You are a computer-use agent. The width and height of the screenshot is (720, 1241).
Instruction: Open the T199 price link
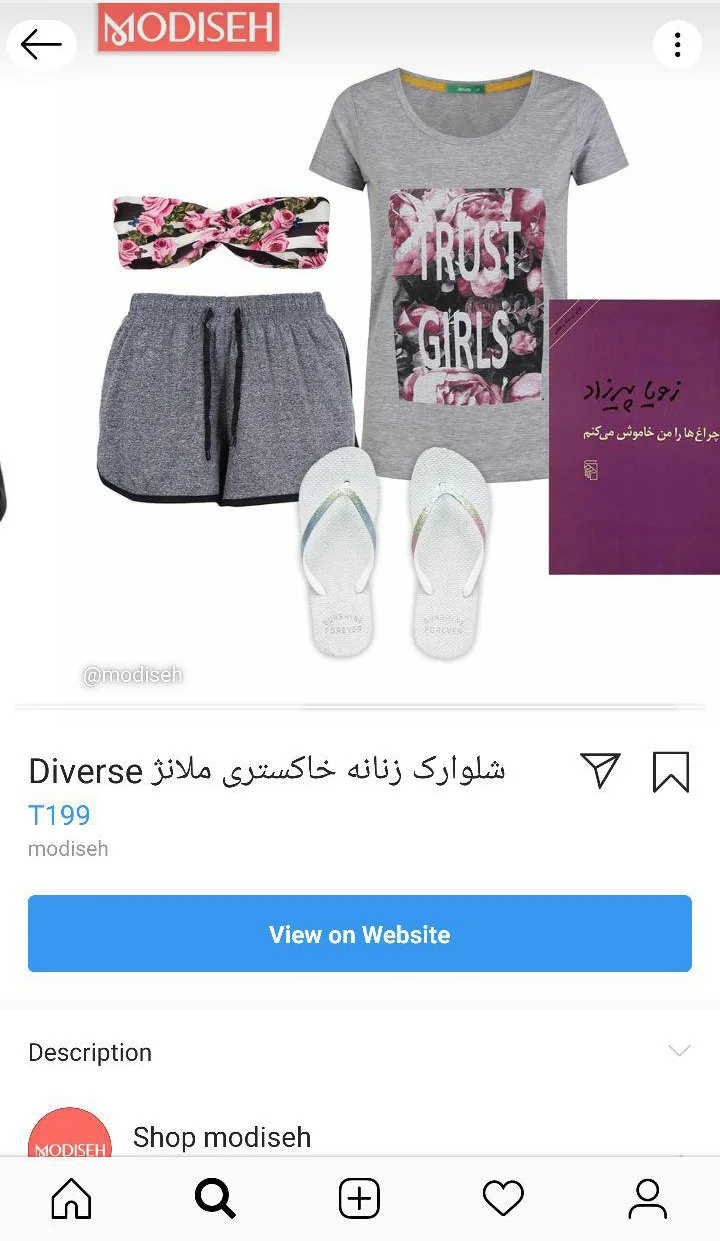[59, 816]
